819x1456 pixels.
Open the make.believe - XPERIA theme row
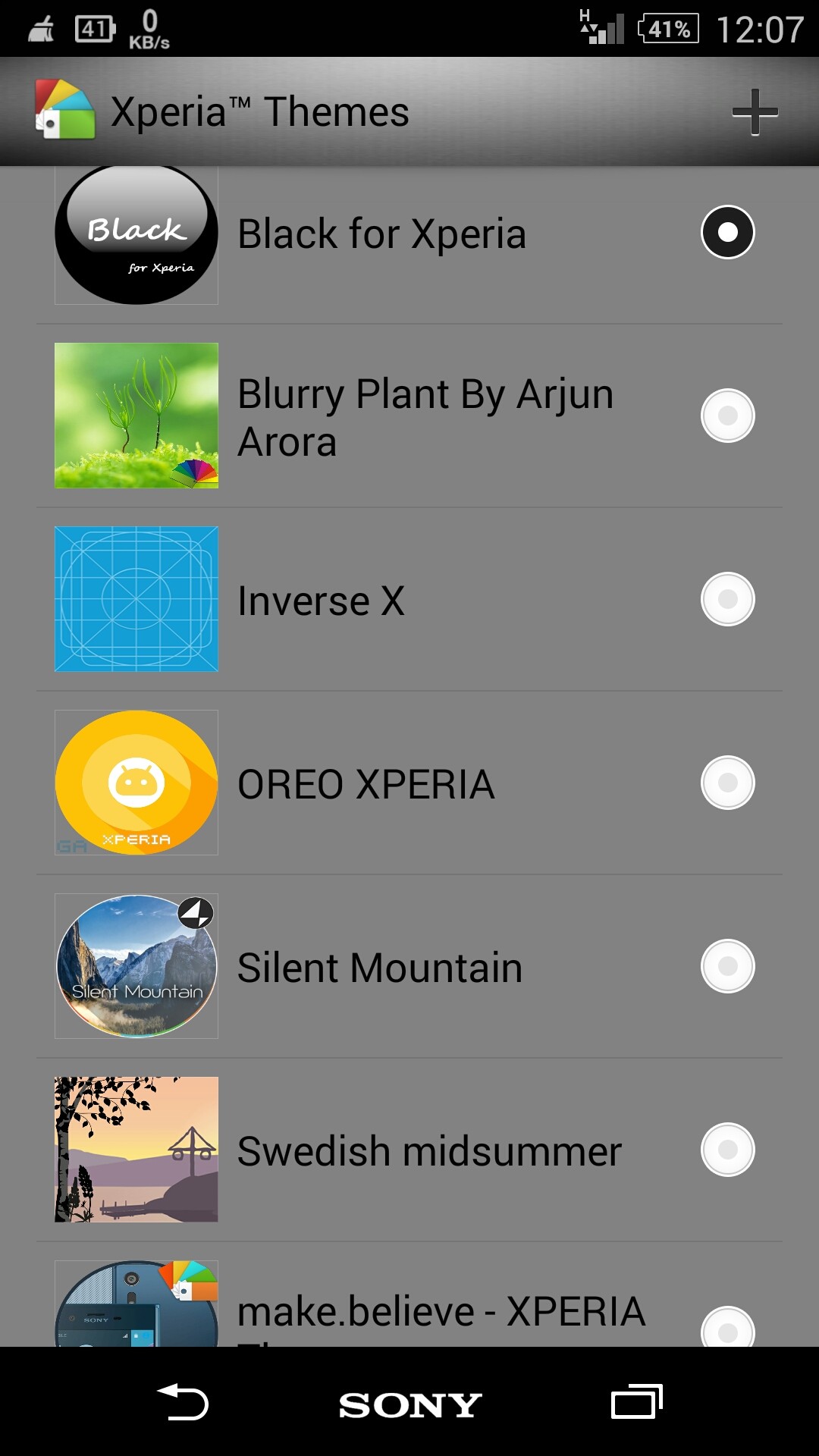409,1295
